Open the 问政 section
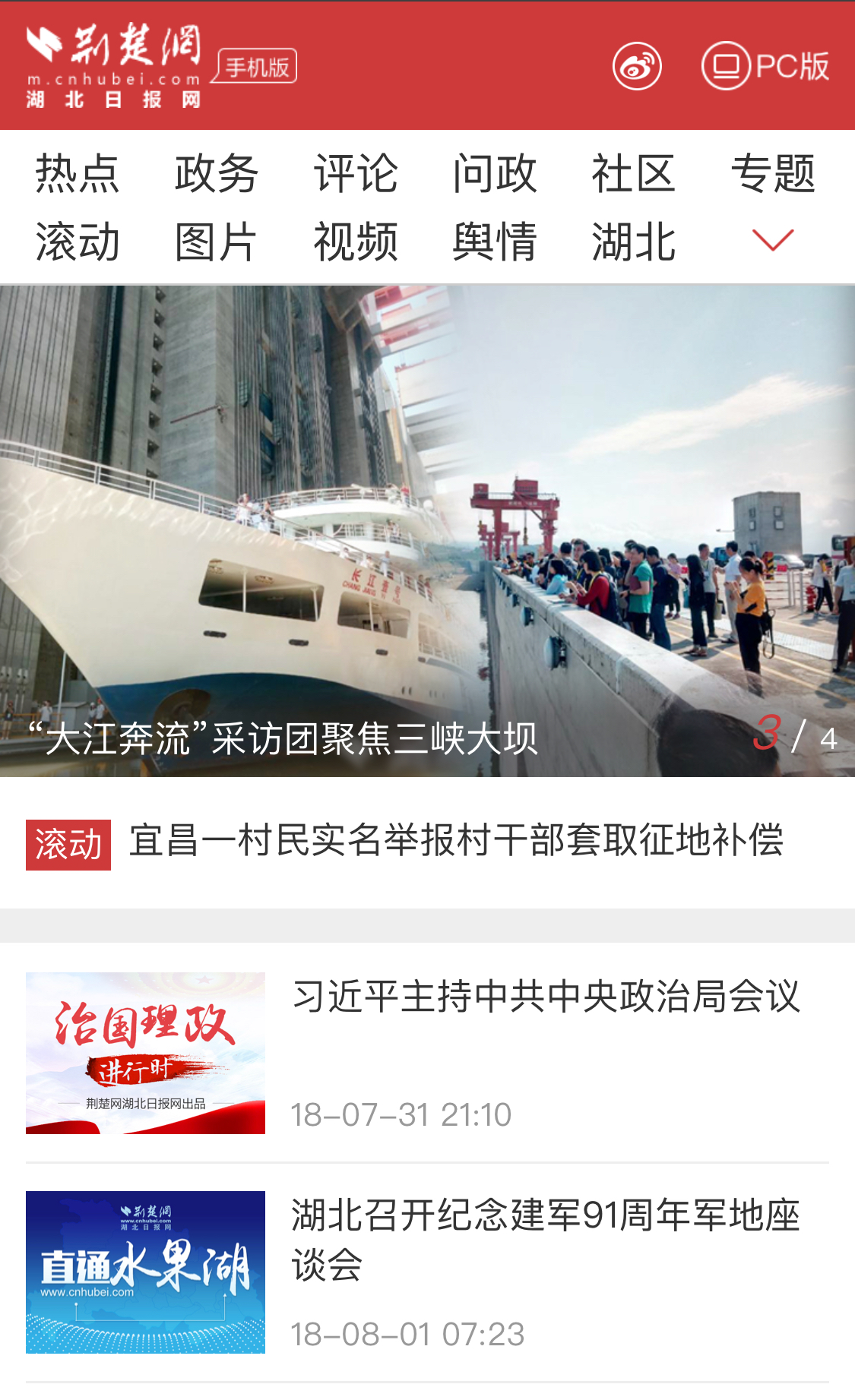Screen dimensions: 855x1400 (x=495, y=173)
